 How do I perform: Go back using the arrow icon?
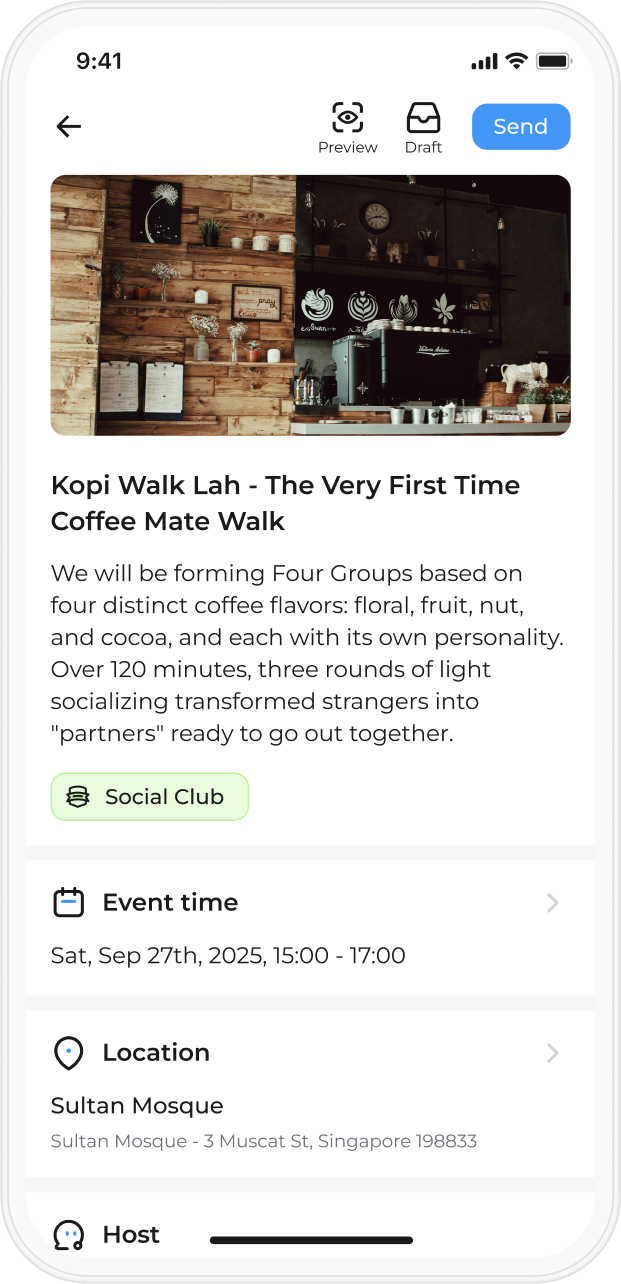click(x=69, y=126)
